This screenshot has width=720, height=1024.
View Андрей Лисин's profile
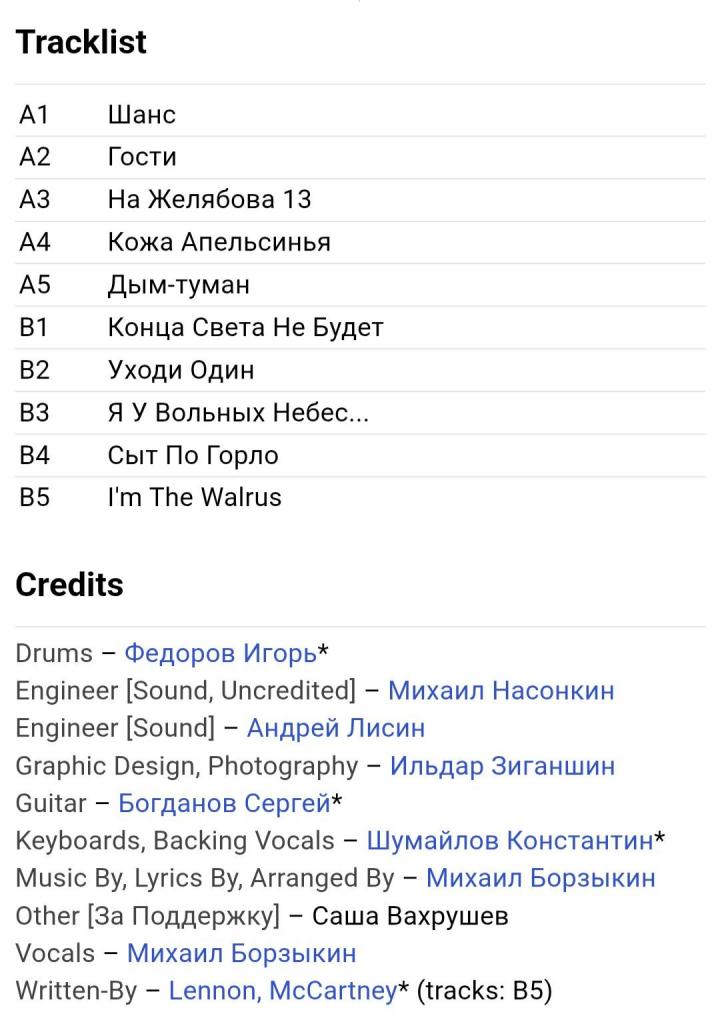(336, 728)
